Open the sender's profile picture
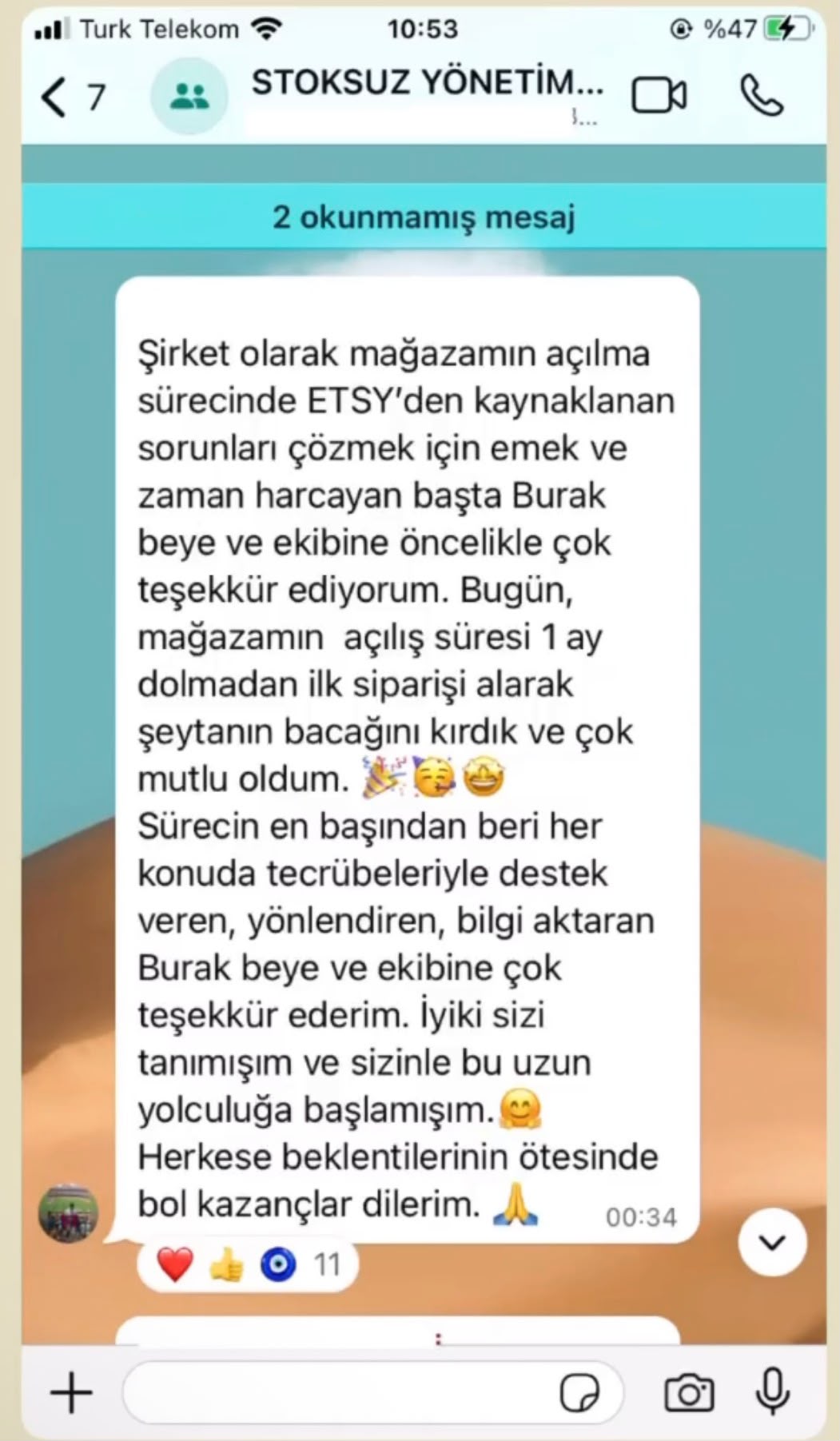840x1441 pixels. (x=69, y=1213)
